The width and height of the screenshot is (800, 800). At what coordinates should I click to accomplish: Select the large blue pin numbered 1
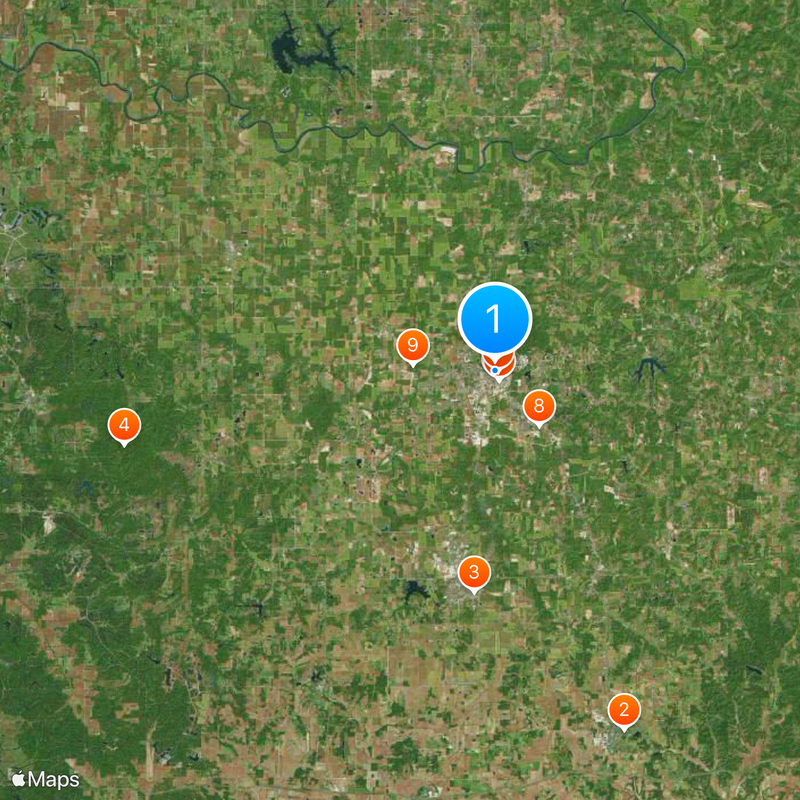495,320
